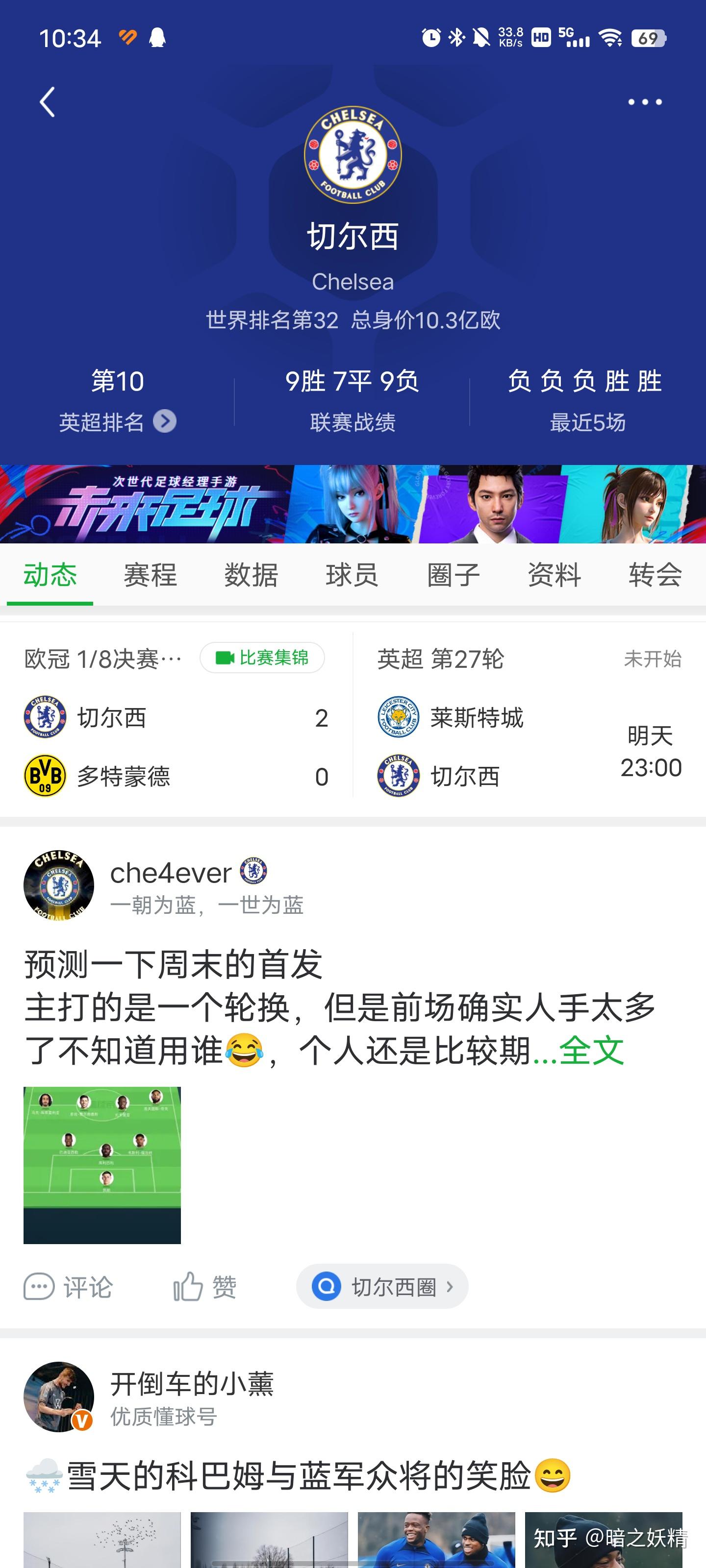Tap the Leicester City club crest
This screenshot has width=706, height=1568.
pos(399,718)
